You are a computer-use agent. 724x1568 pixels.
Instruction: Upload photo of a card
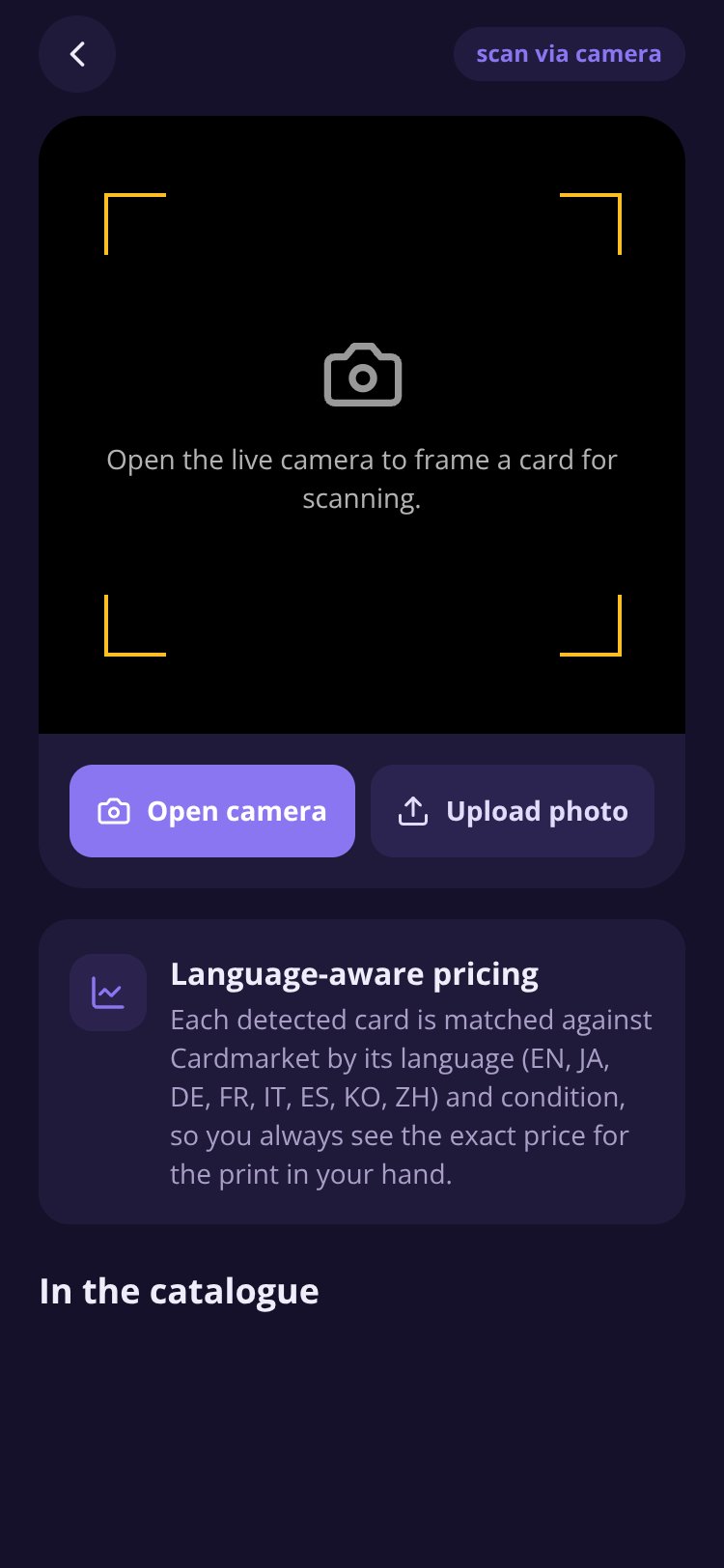pos(513,811)
